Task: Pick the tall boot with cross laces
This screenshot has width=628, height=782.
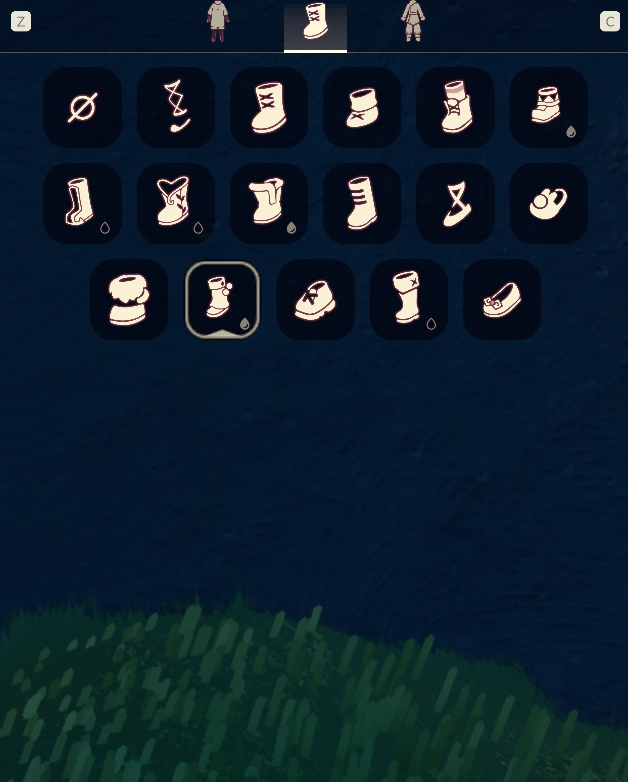Action: (x=269, y=107)
